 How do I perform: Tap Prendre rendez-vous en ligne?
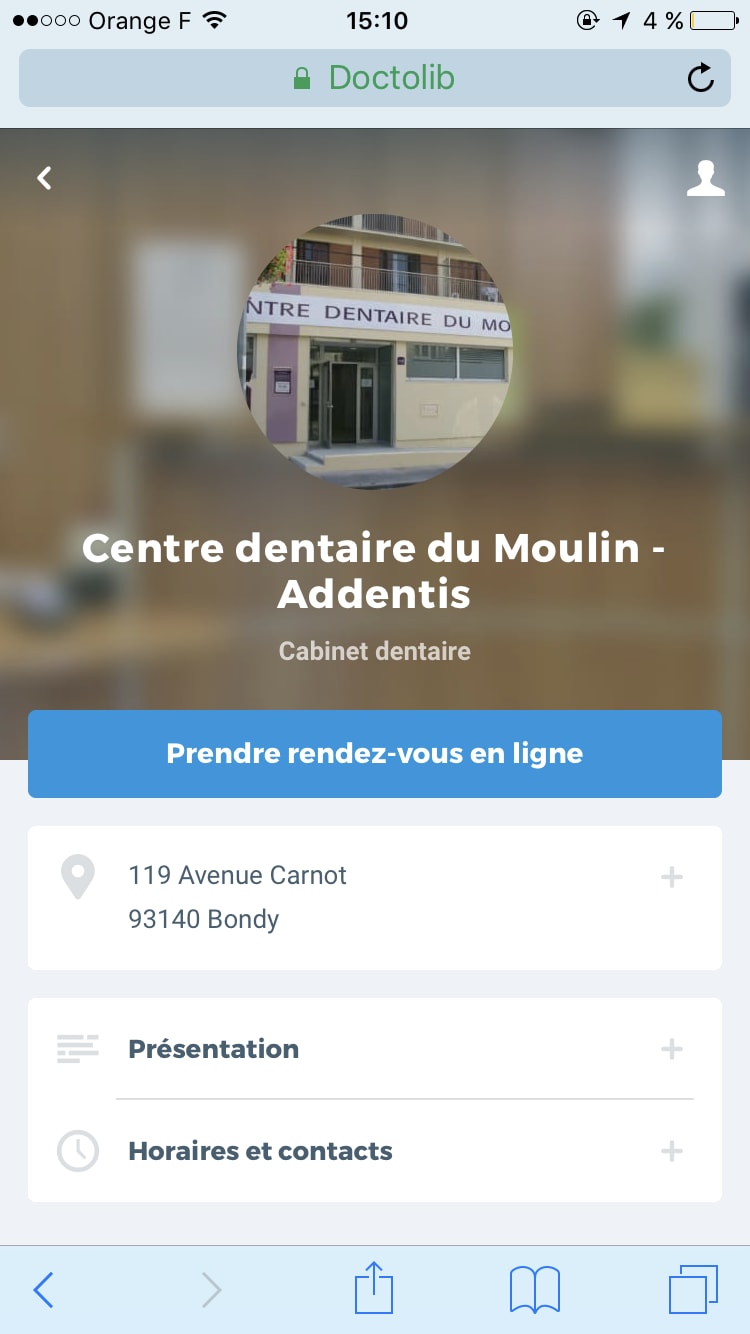click(x=374, y=754)
